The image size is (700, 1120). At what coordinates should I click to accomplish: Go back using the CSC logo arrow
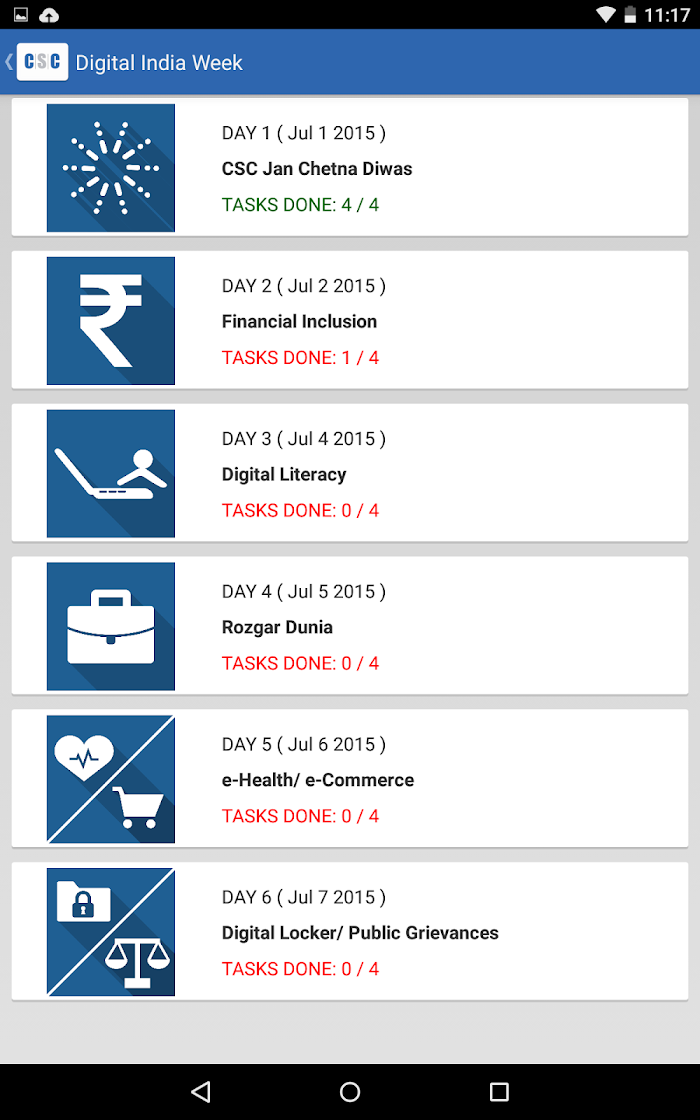click(x=37, y=62)
